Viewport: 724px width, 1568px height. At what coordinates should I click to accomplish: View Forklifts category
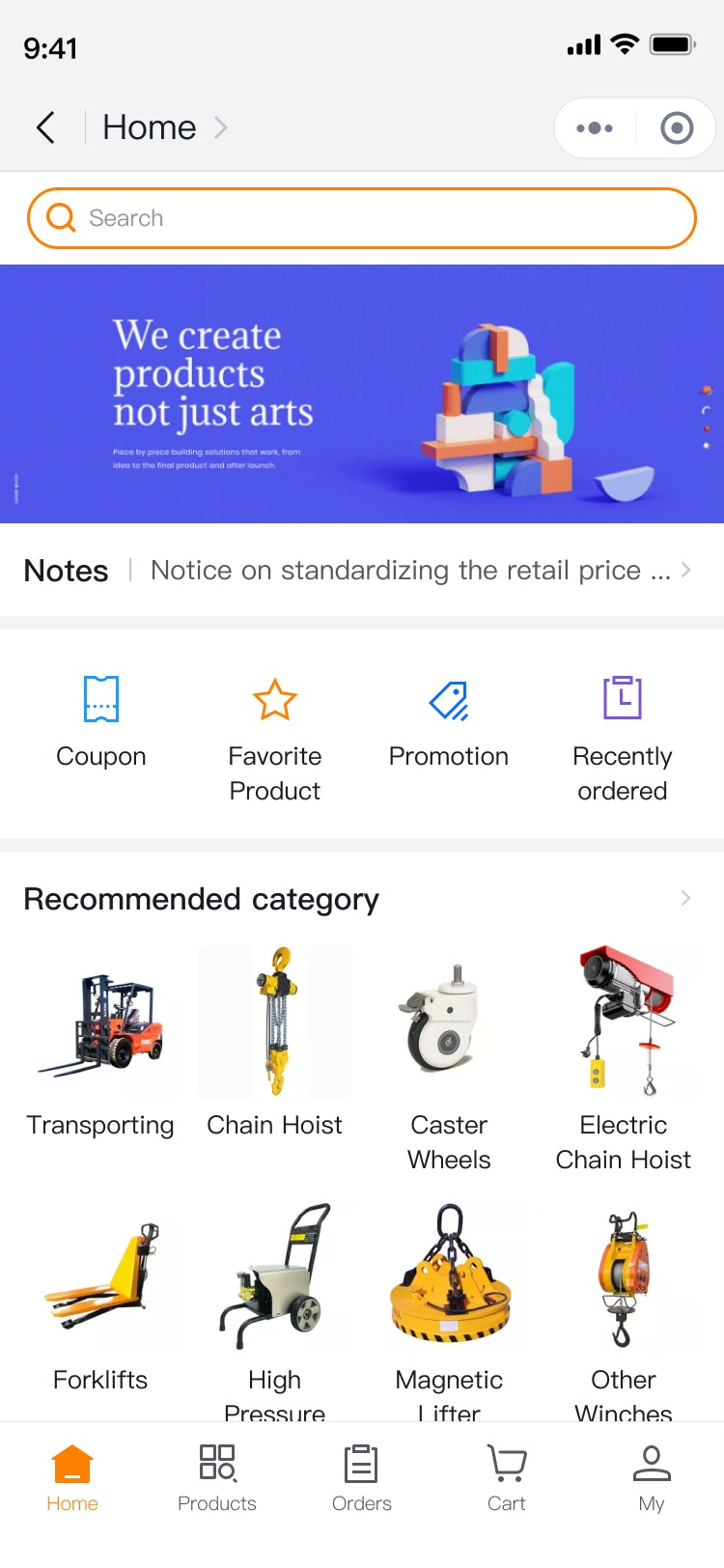pos(100,1299)
